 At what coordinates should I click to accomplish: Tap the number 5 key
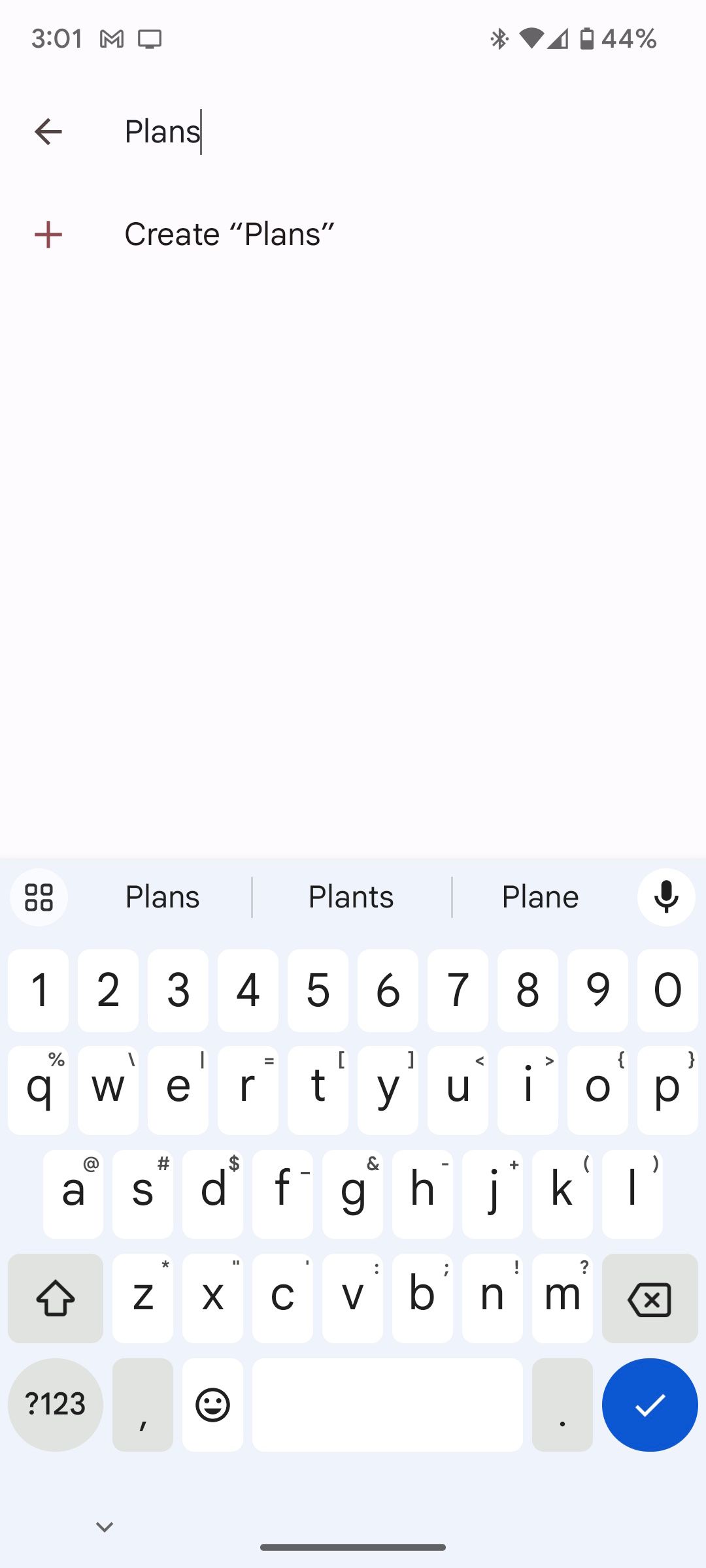318,989
